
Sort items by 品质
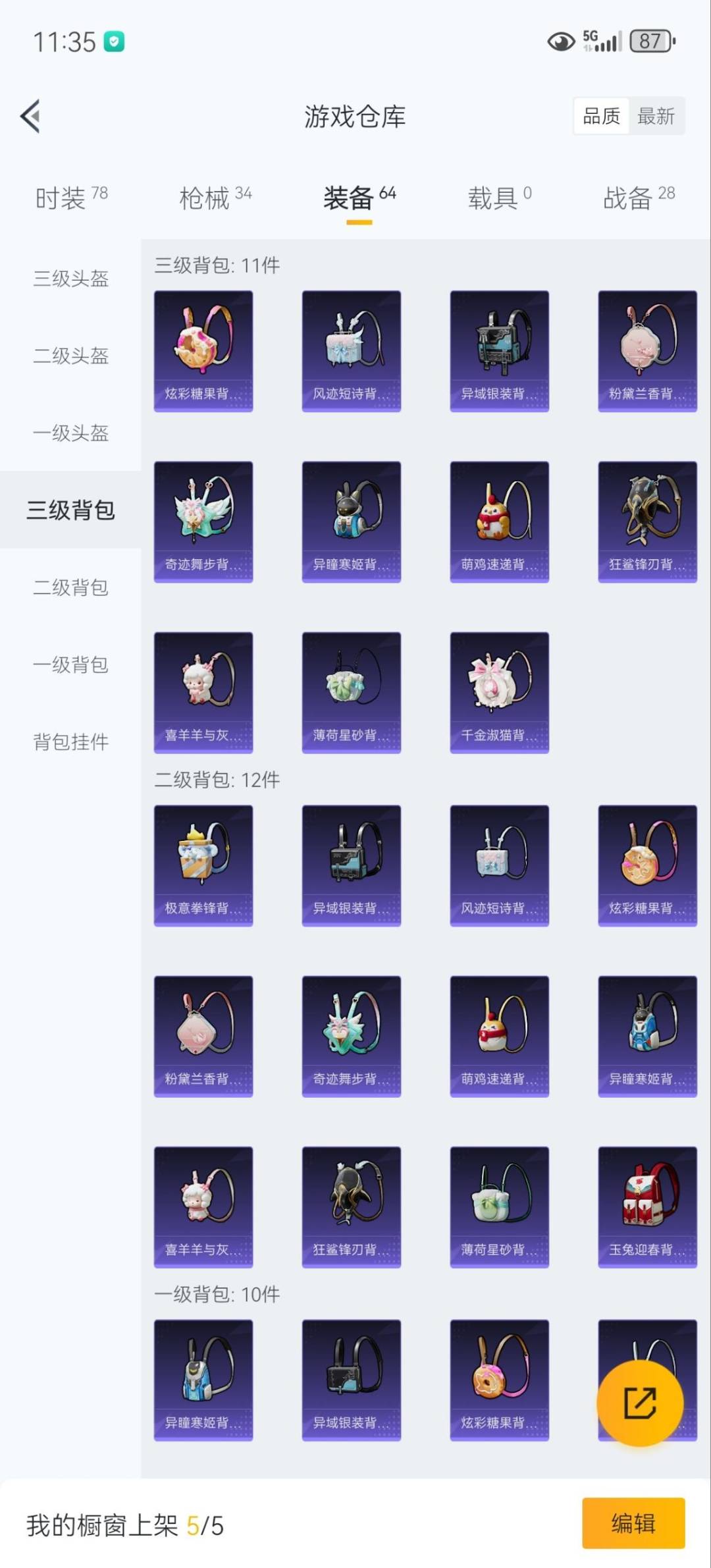pyautogui.click(x=601, y=117)
